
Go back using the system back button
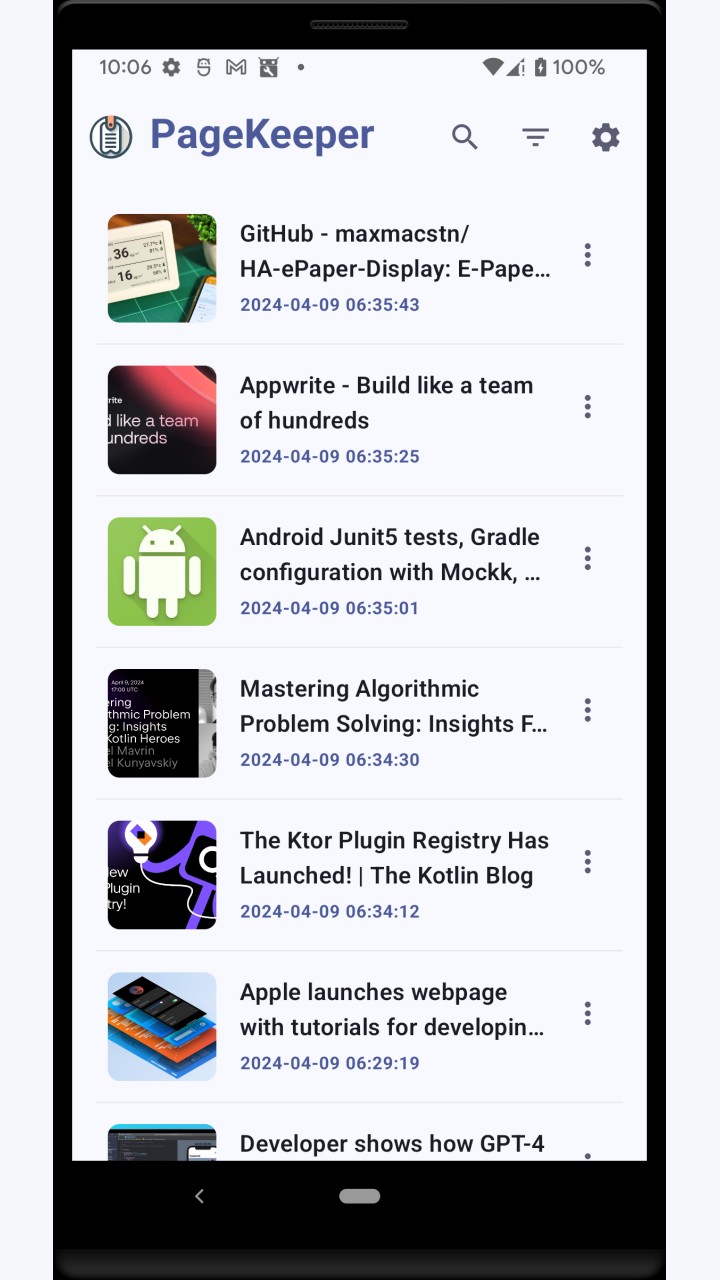pyautogui.click(x=199, y=1196)
